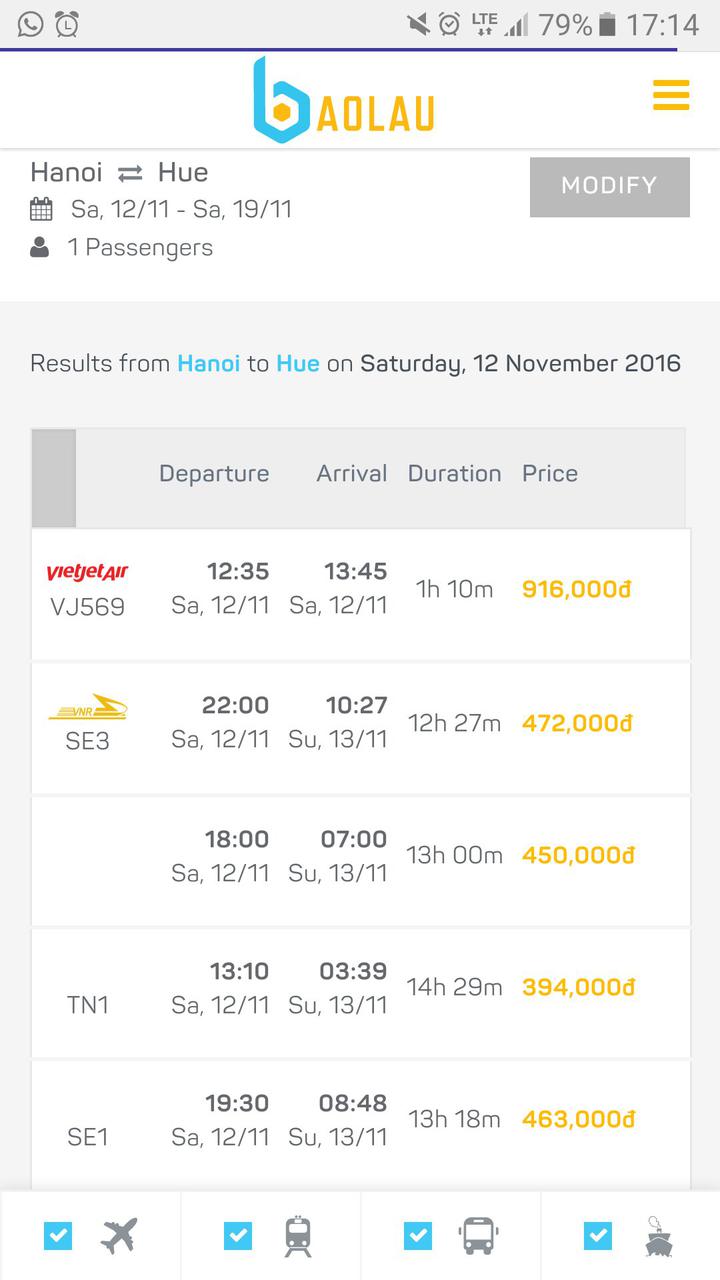Screen dimensions: 720x1280
Task: Select the VietJet Air VJ569 flight
Action: (360, 594)
